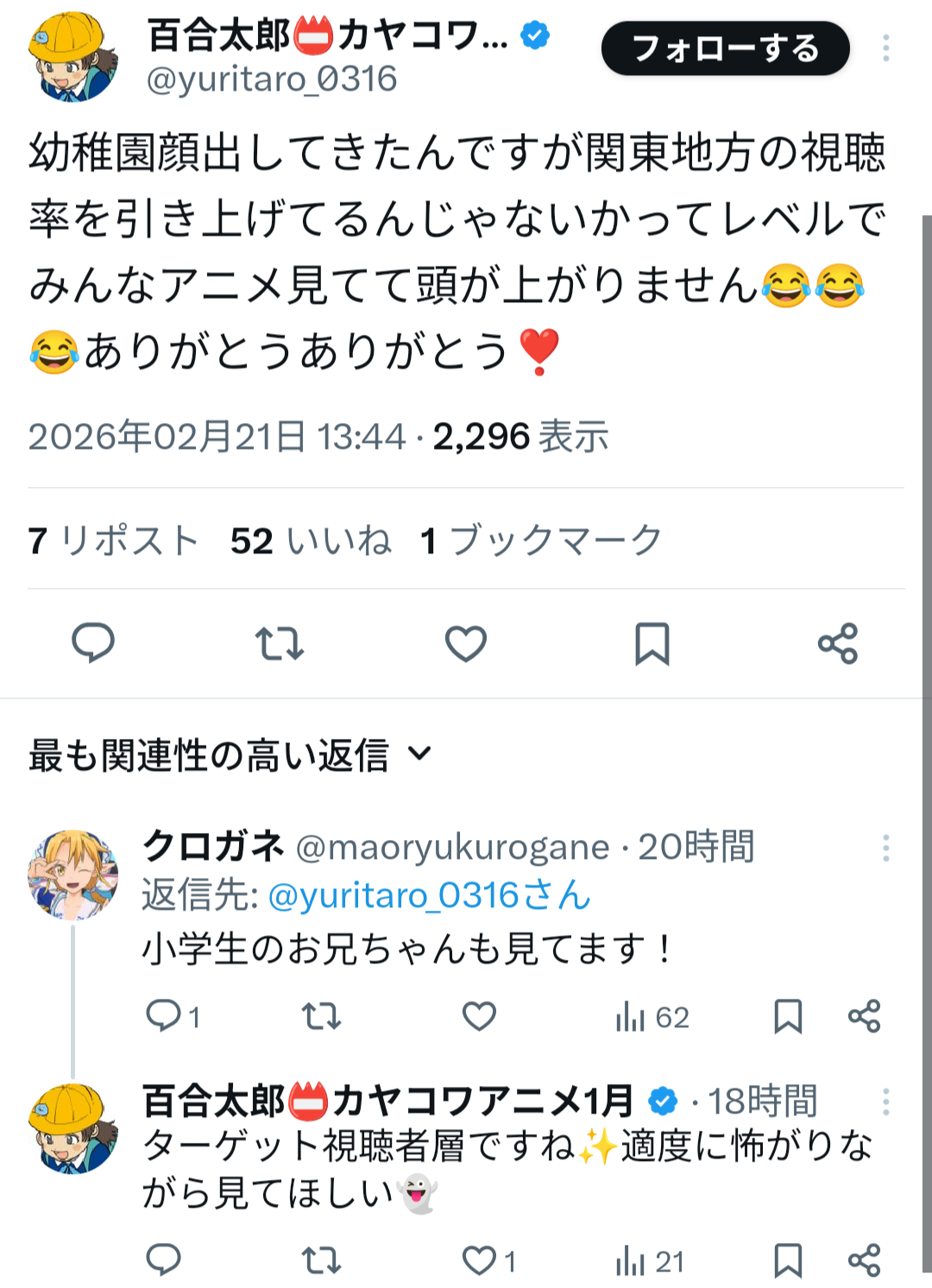932x1288 pixels.
Task: Share the ターゲット視聴者層ですね reply
Action: (864, 1260)
